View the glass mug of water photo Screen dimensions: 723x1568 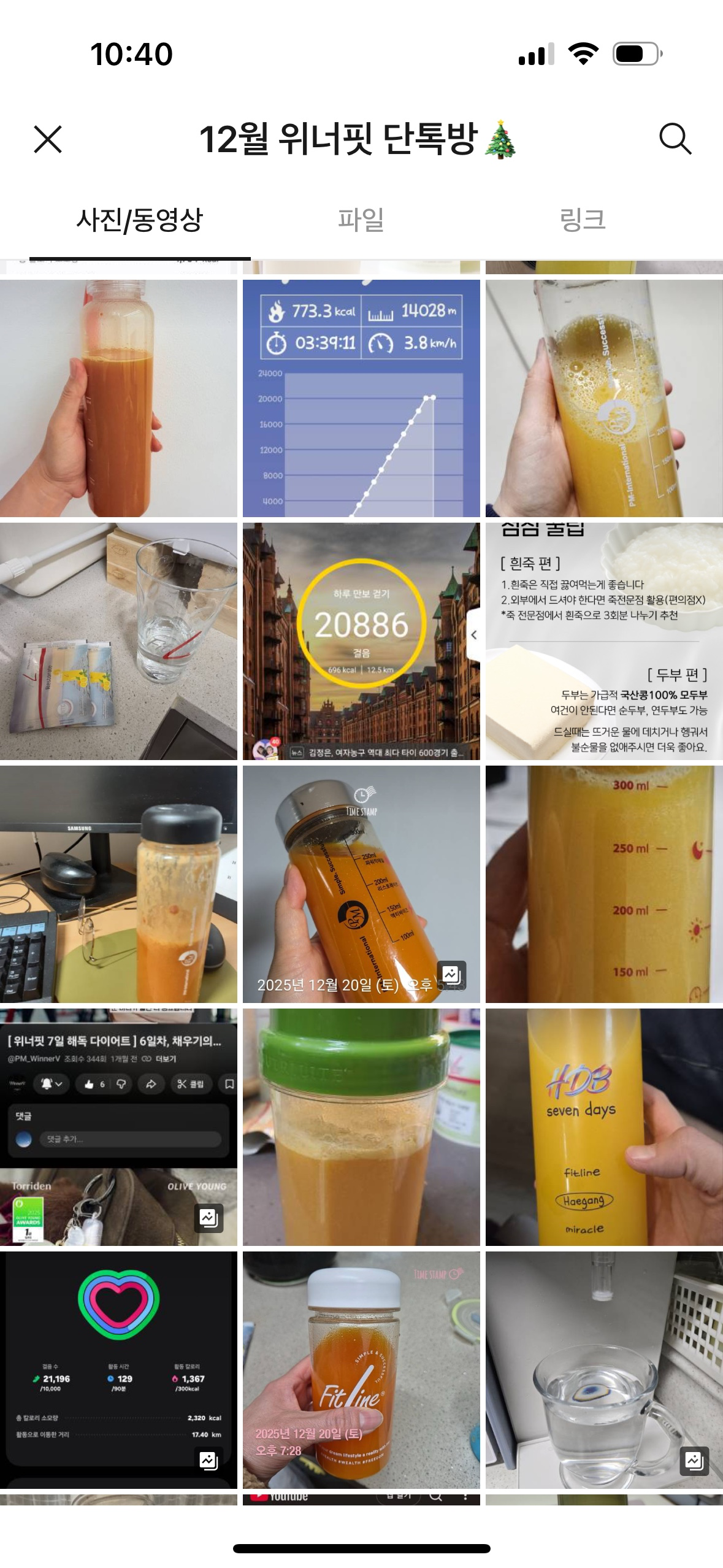point(604,1370)
